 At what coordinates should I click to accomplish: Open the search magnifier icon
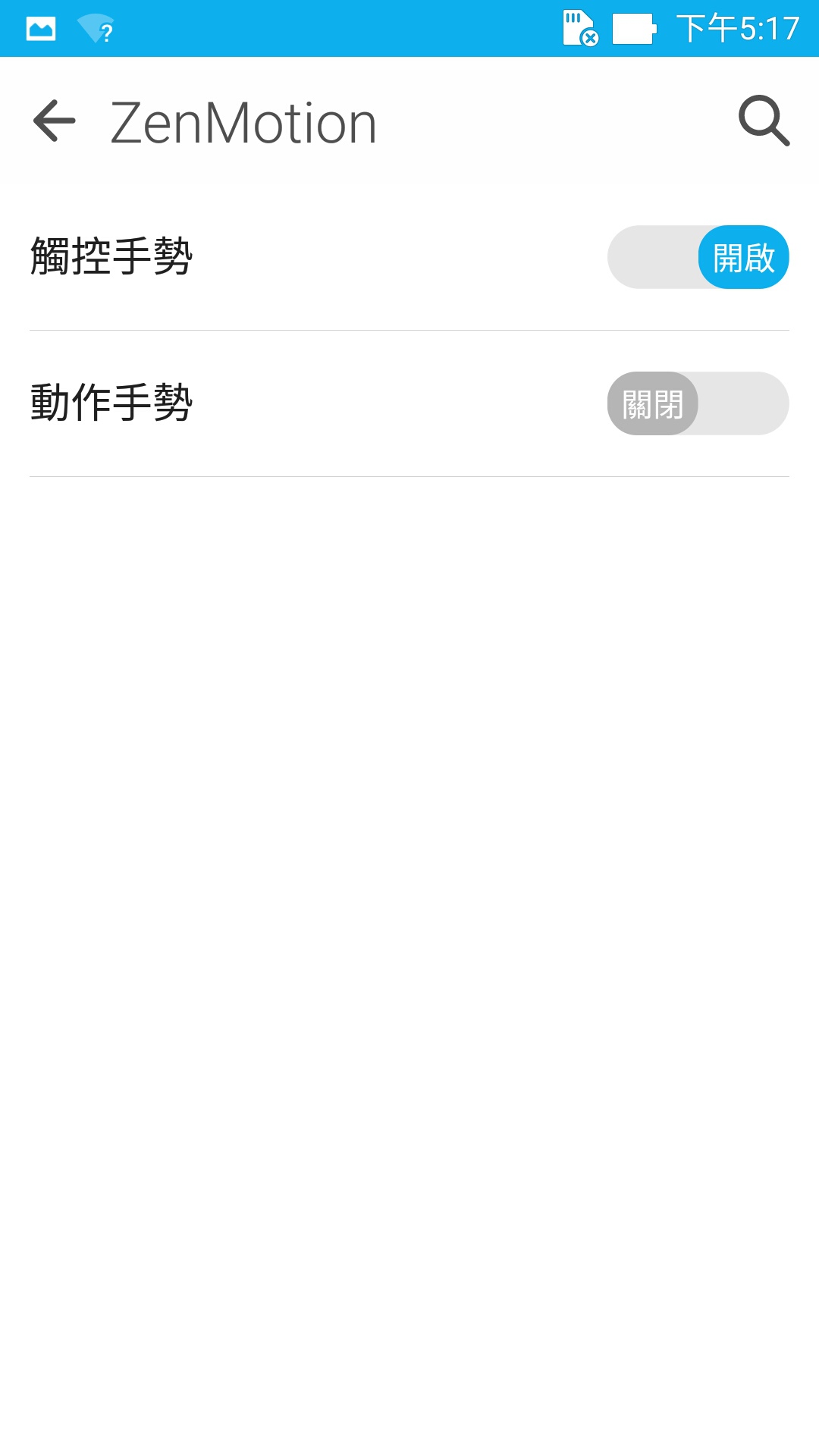(x=764, y=121)
